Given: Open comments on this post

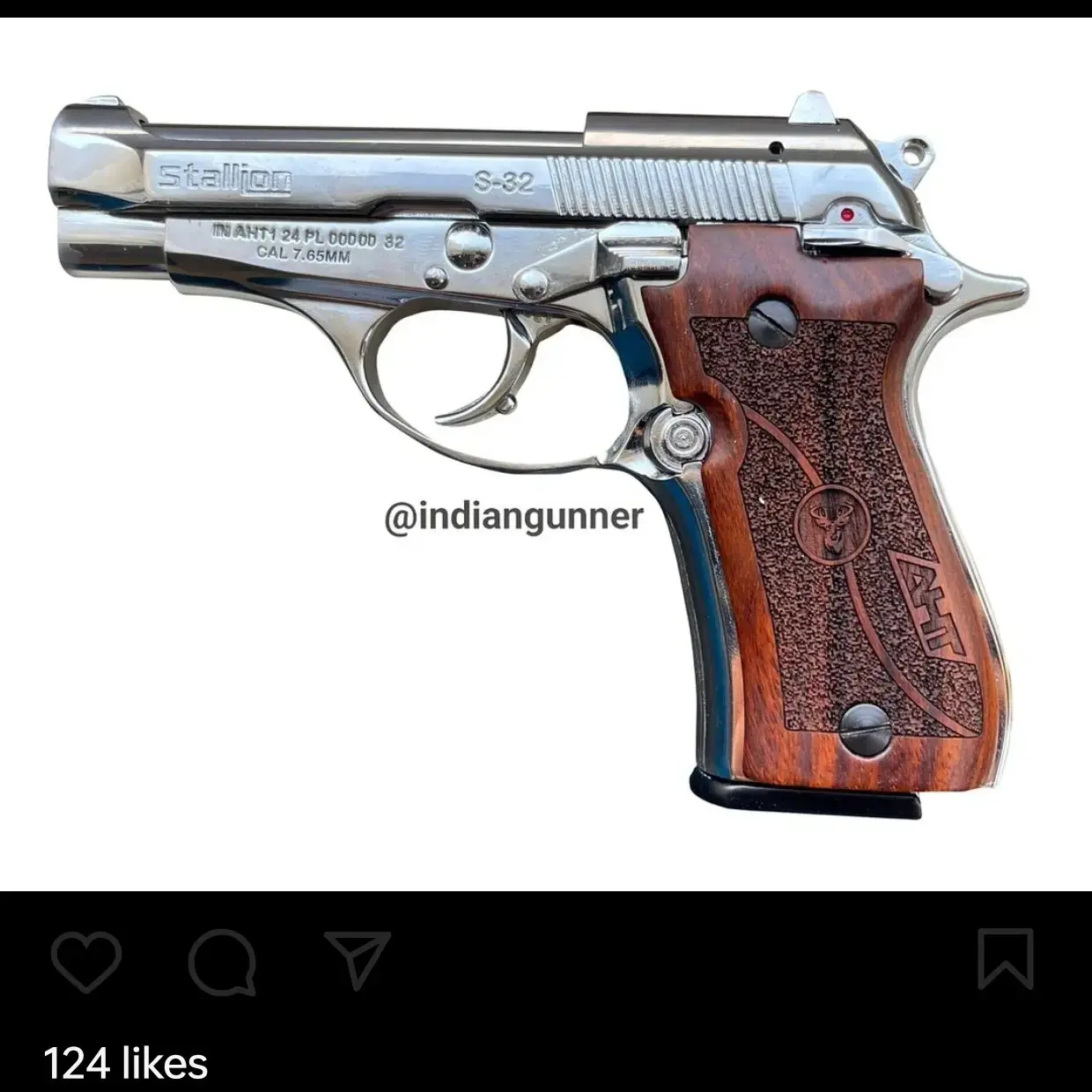Looking at the screenshot, I should pyautogui.click(x=222, y=961).
